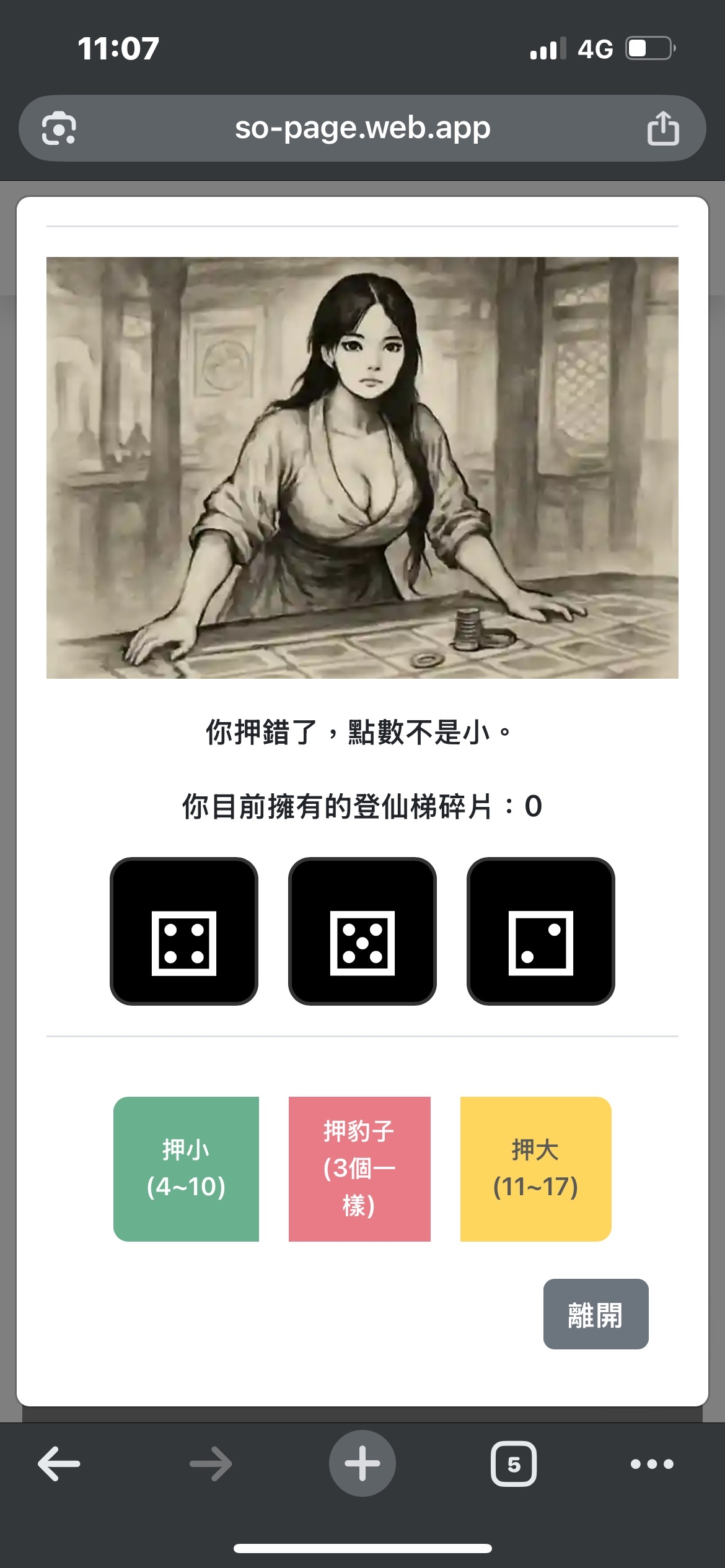
Task: Open the browser share menu
Action: pyautogui.click(x=663, y=129)
